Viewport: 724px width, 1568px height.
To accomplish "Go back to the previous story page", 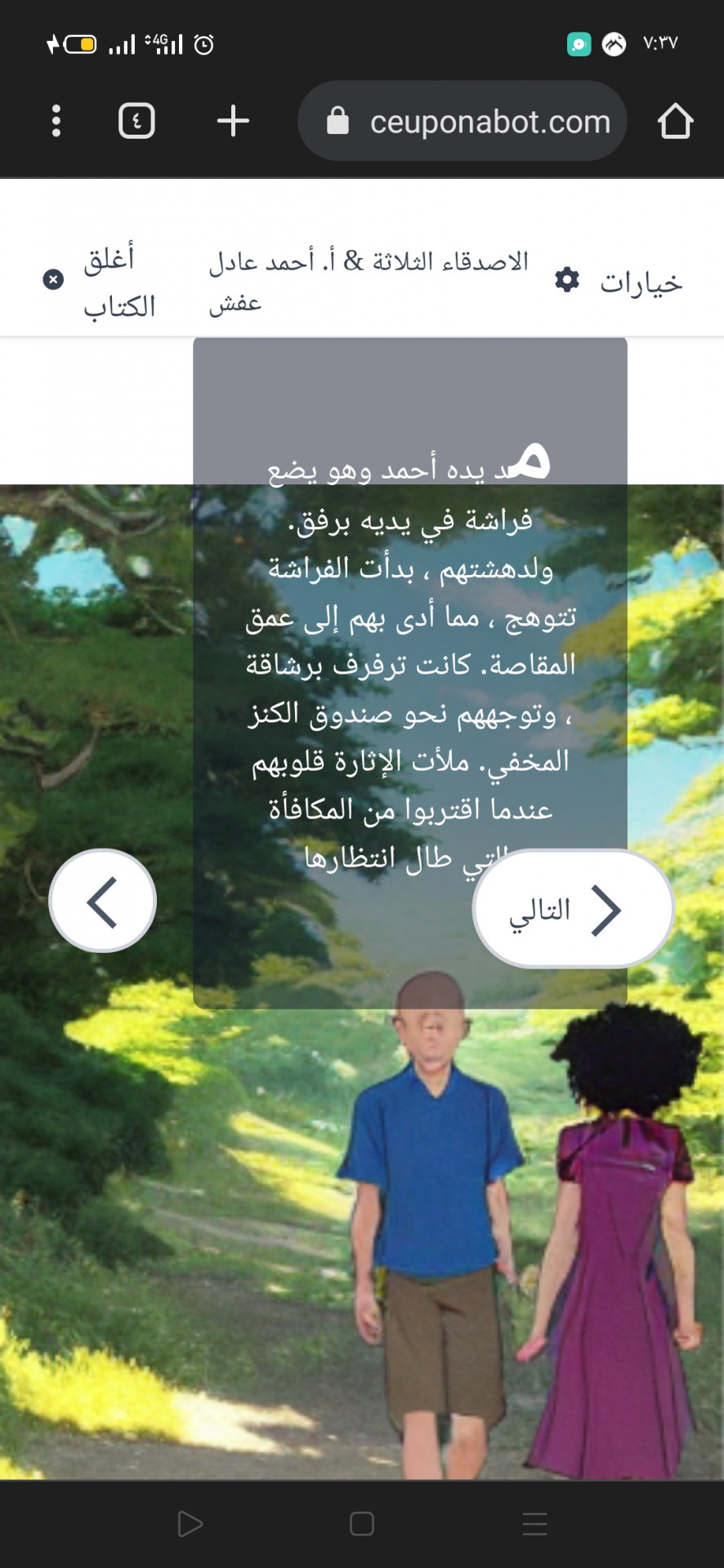I will (102, 901).
